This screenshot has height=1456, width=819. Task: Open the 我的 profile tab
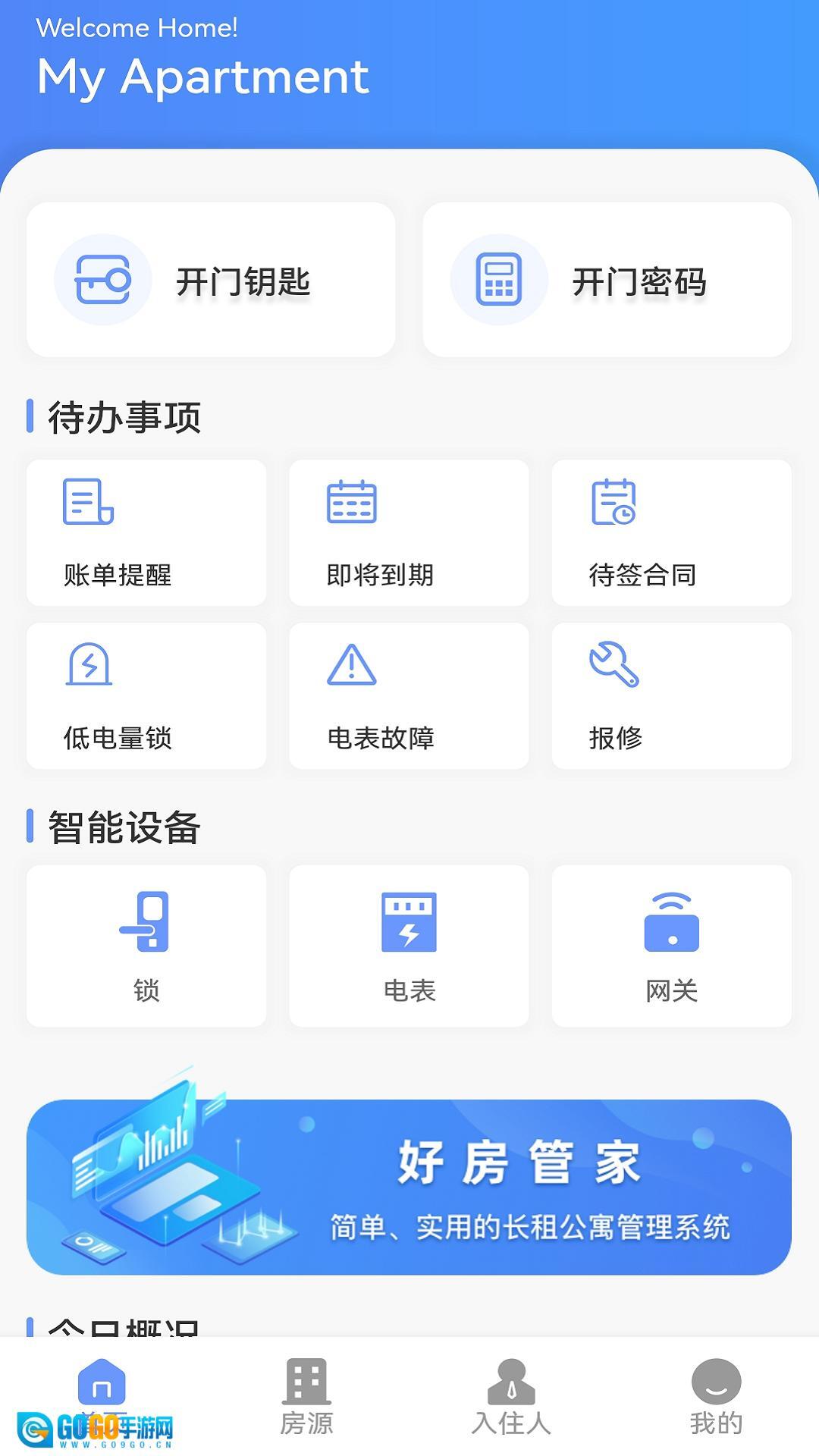[x=716, y=1397]
